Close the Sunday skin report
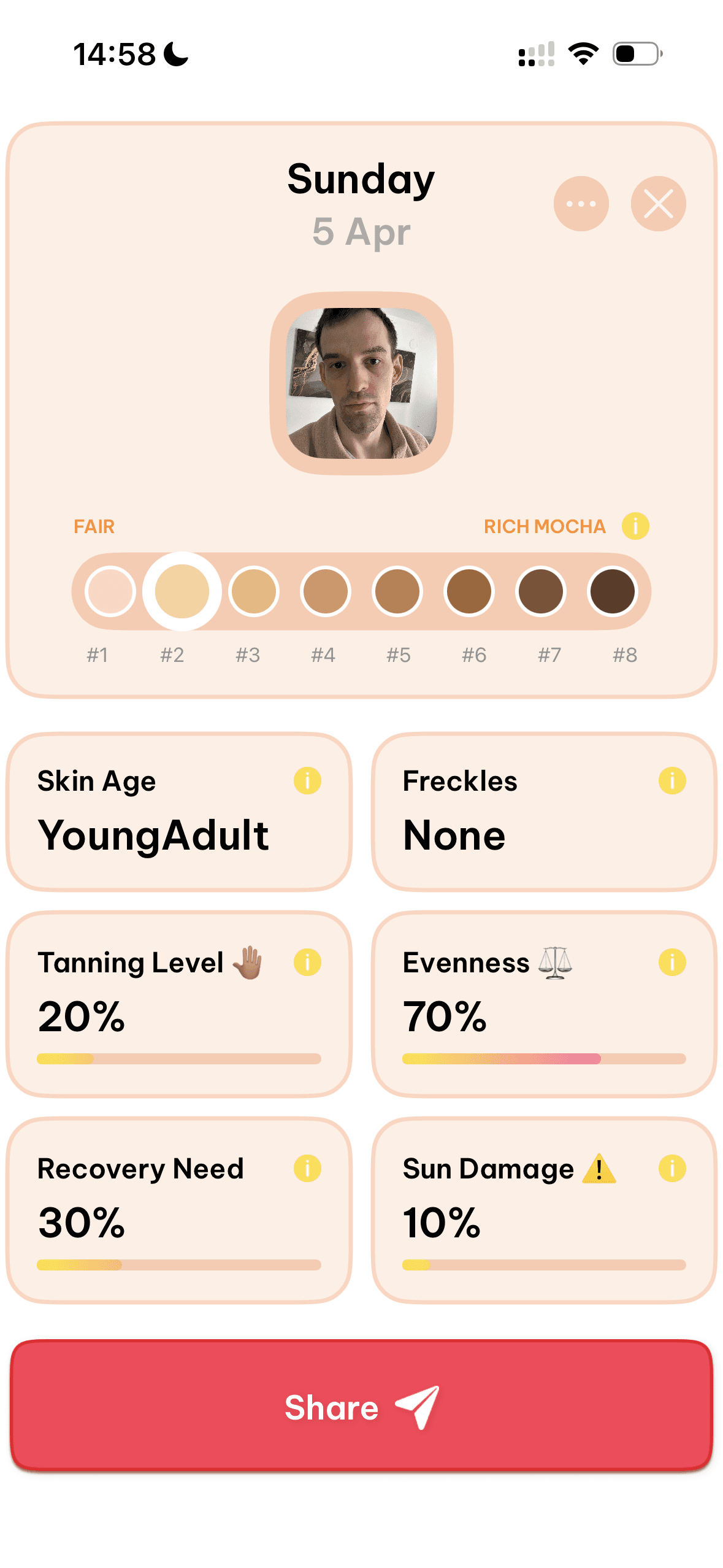Viewport: 723px width, 1568px height. click(x=658, y=204)
